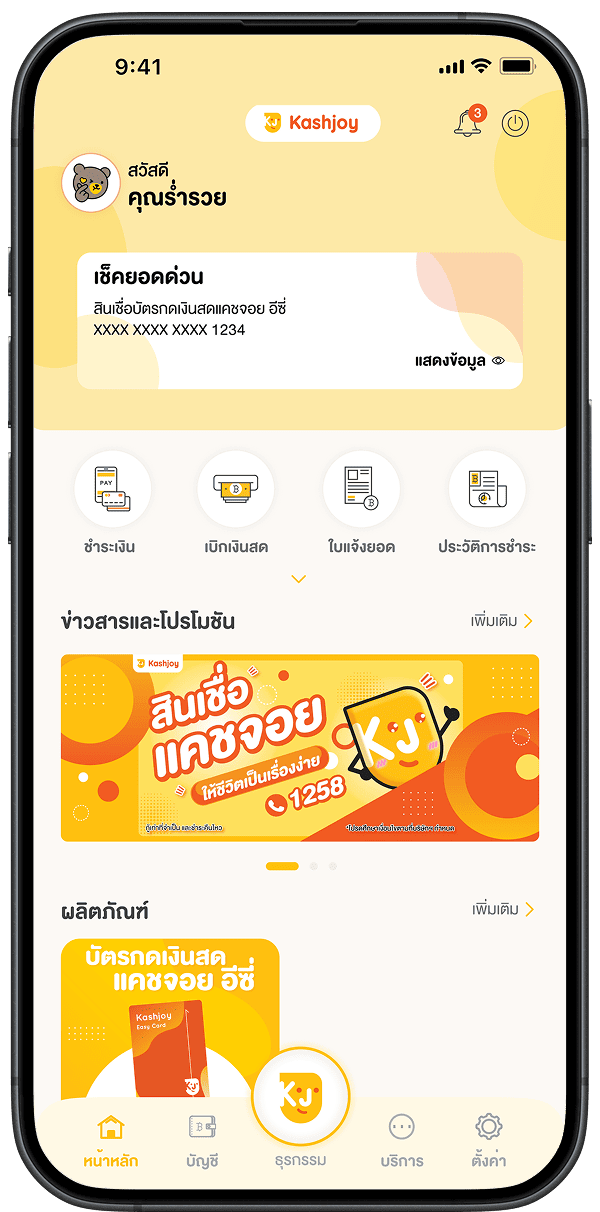
Task: Open the bear profile avatar
Action: tap(91, 183)
